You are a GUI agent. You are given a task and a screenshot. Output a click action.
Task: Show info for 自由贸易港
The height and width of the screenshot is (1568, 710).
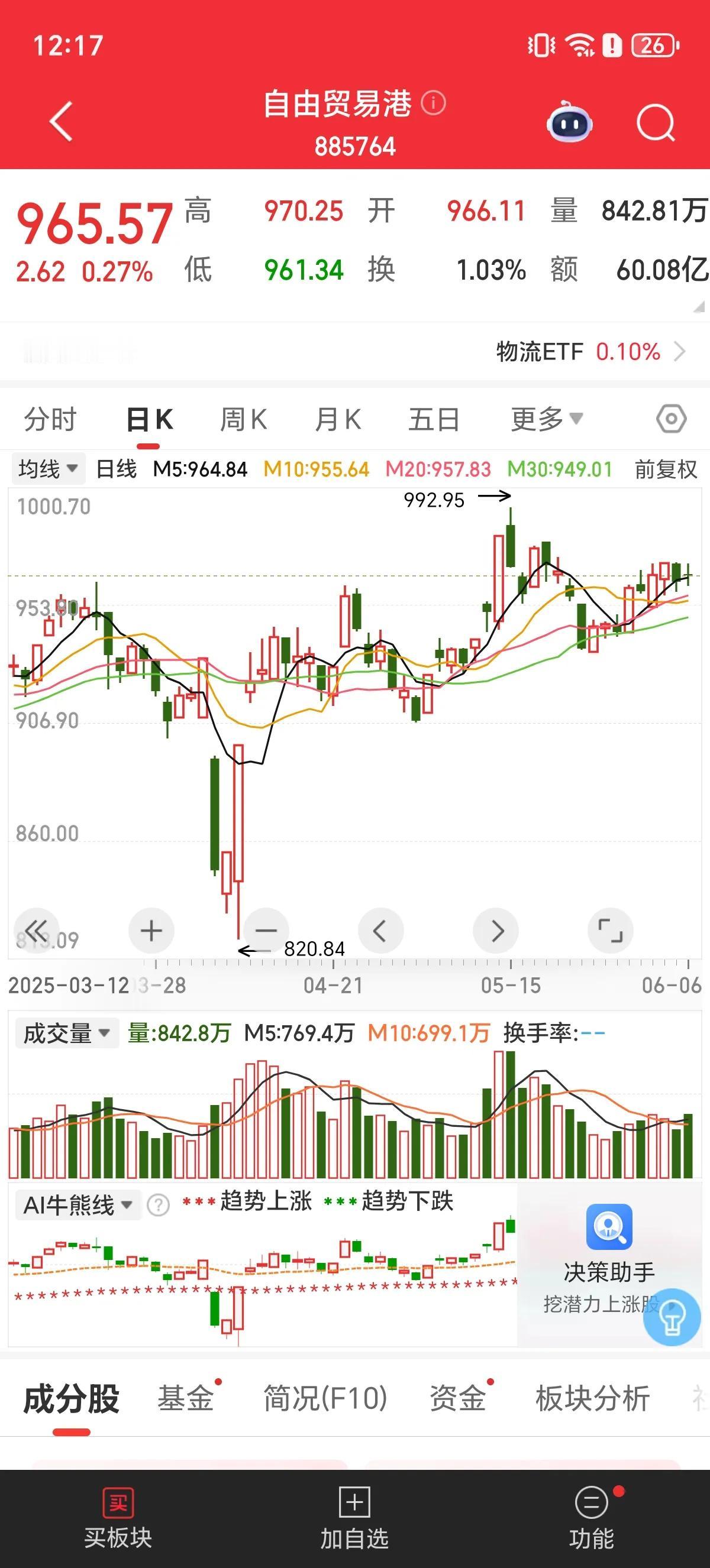434,103
